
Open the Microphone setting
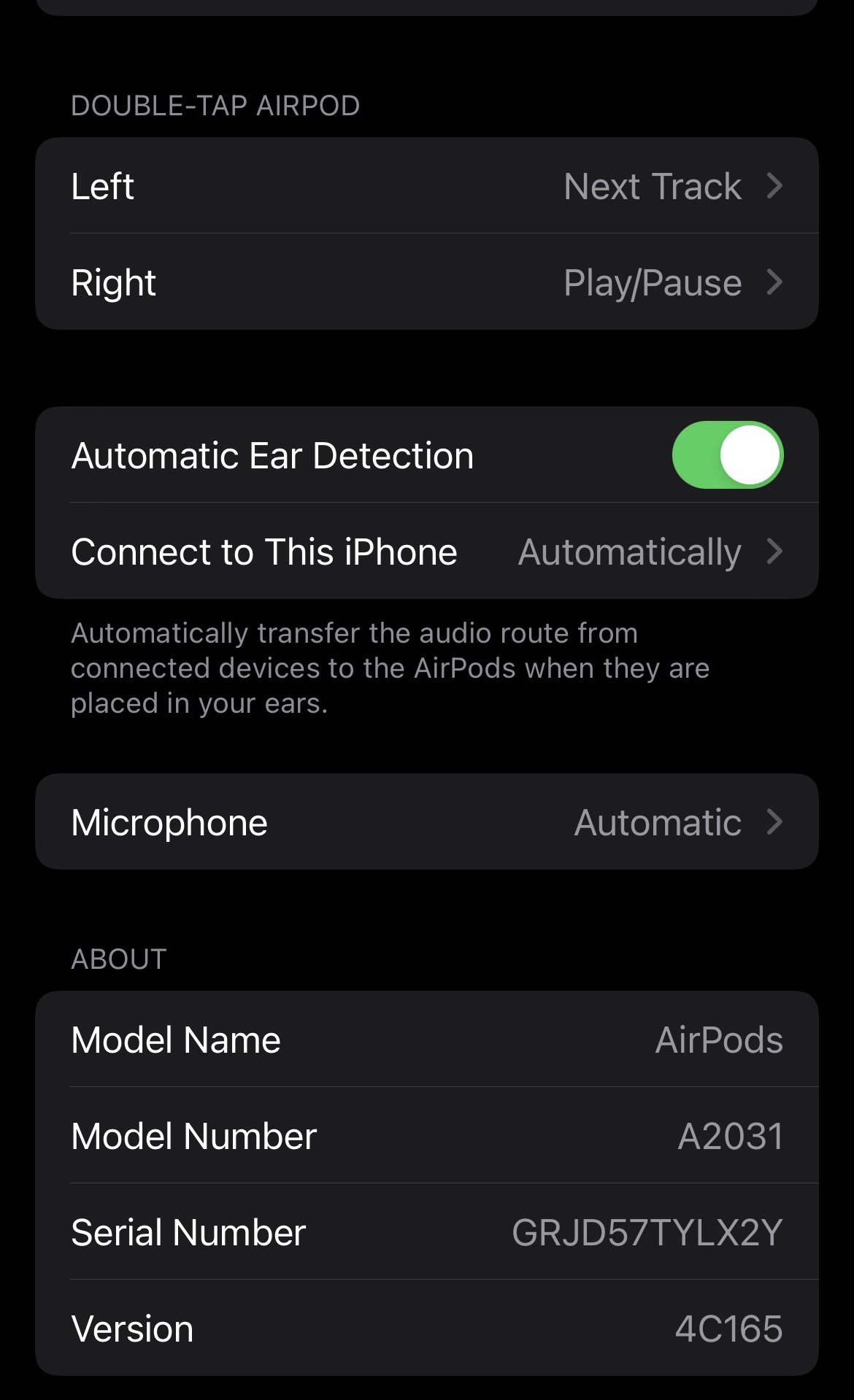pyautogui.click(x=426, y=822)
